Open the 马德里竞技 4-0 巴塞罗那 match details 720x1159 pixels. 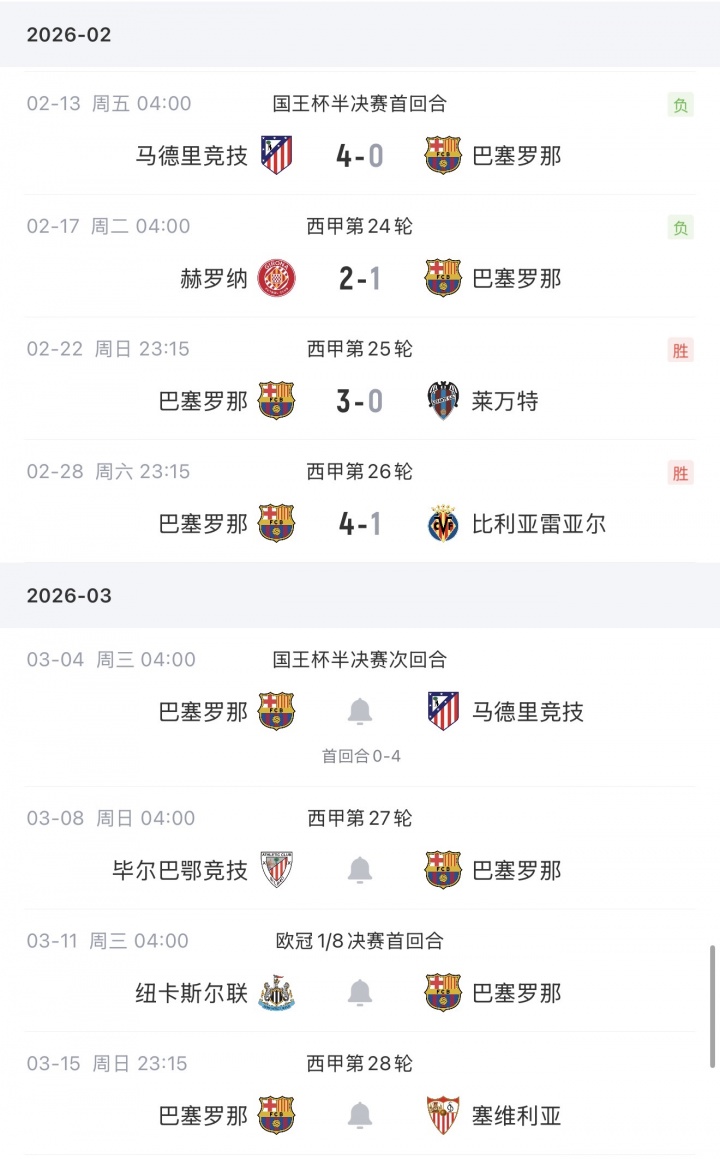pos(360,156)
